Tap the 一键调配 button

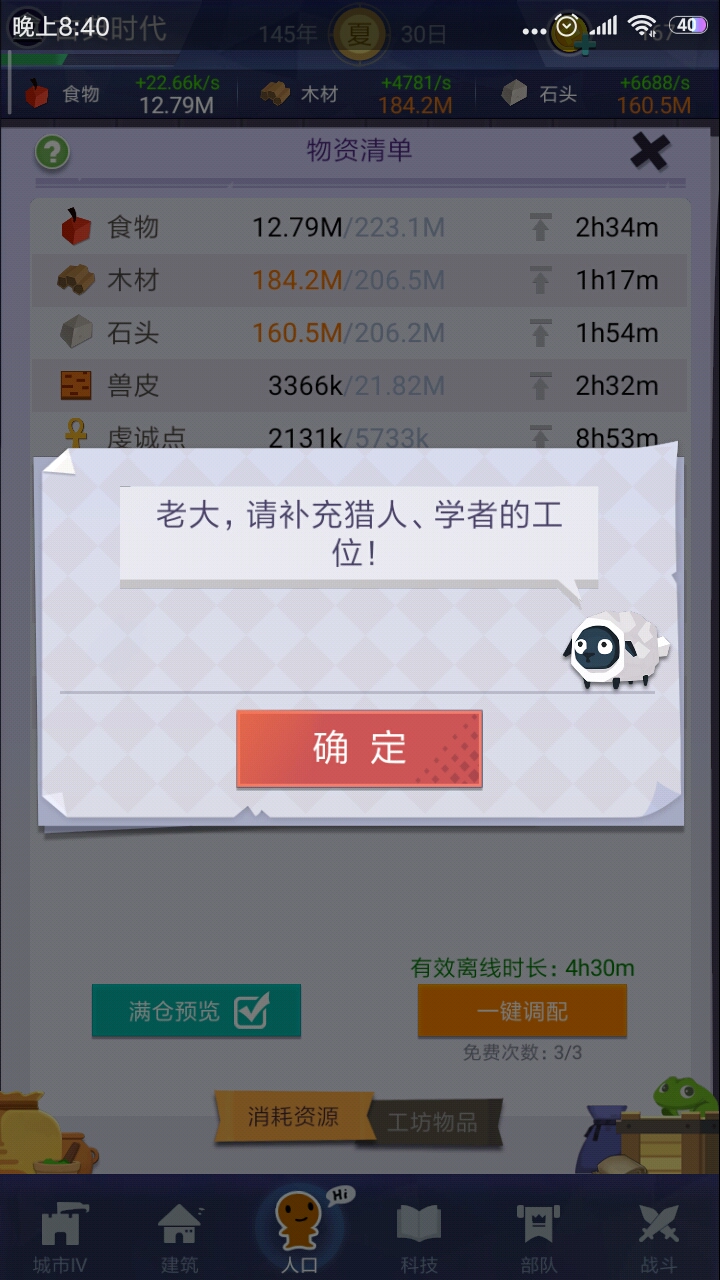pos(522,1011)
